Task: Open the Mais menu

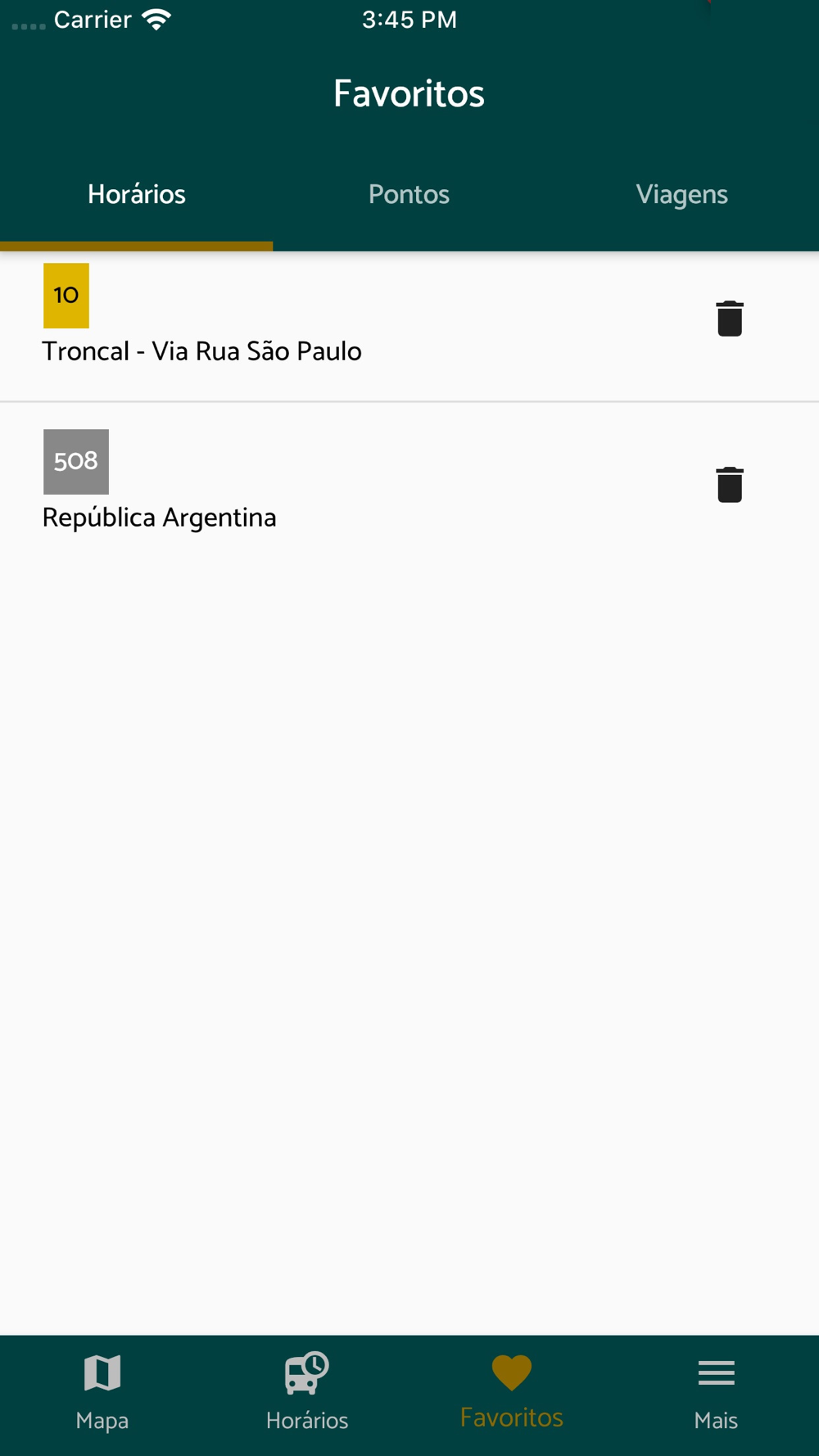Action: pyautogui.click(x=716, y=1392)
